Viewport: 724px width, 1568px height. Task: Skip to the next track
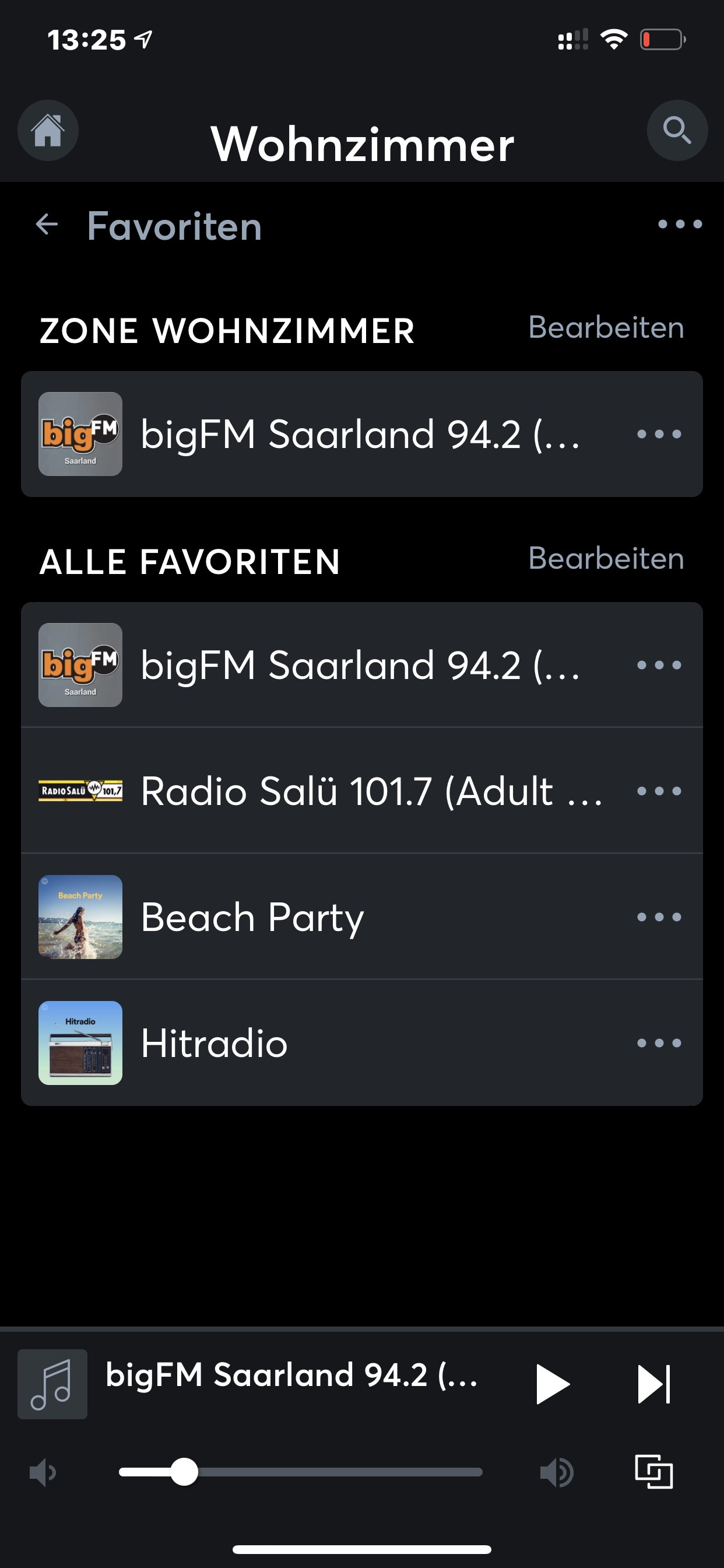tap(654, 1384)
